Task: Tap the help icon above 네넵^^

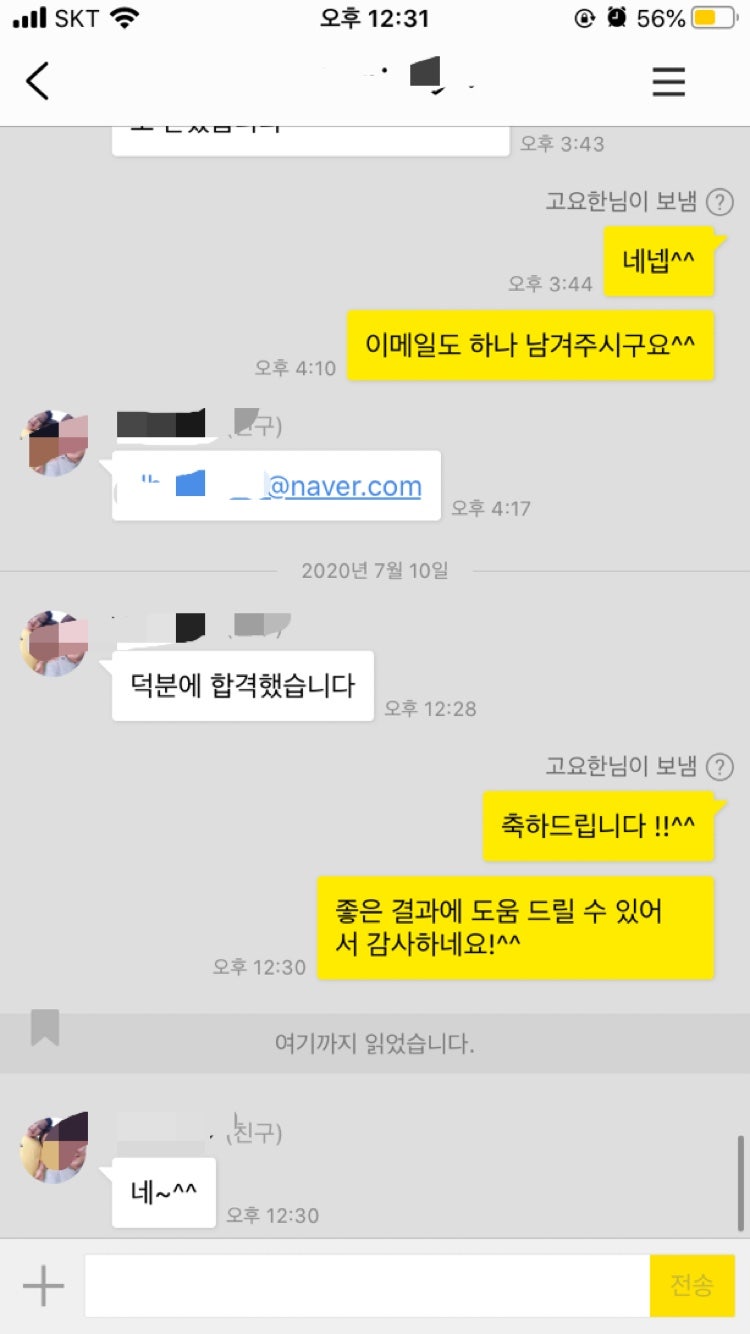Action: 719,203
